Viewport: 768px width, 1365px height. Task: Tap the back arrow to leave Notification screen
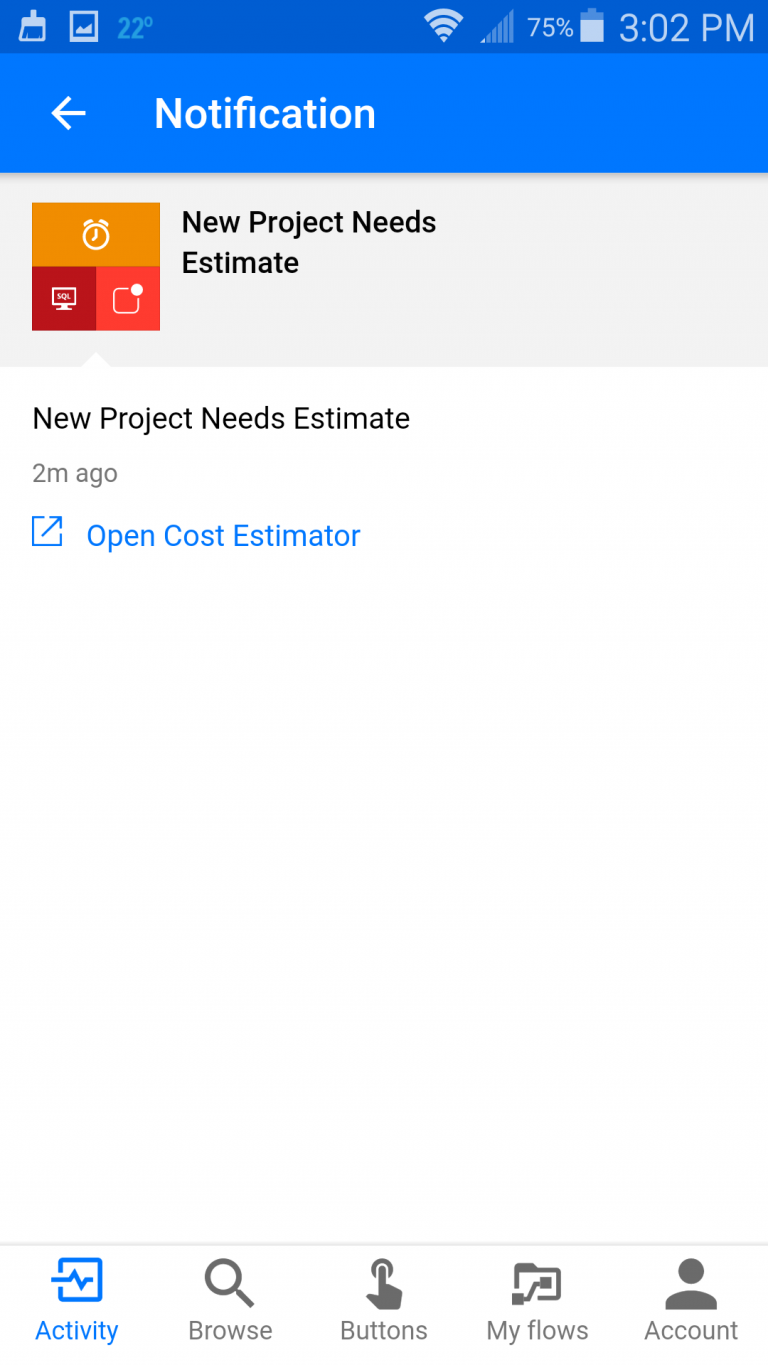pos(67,112)
